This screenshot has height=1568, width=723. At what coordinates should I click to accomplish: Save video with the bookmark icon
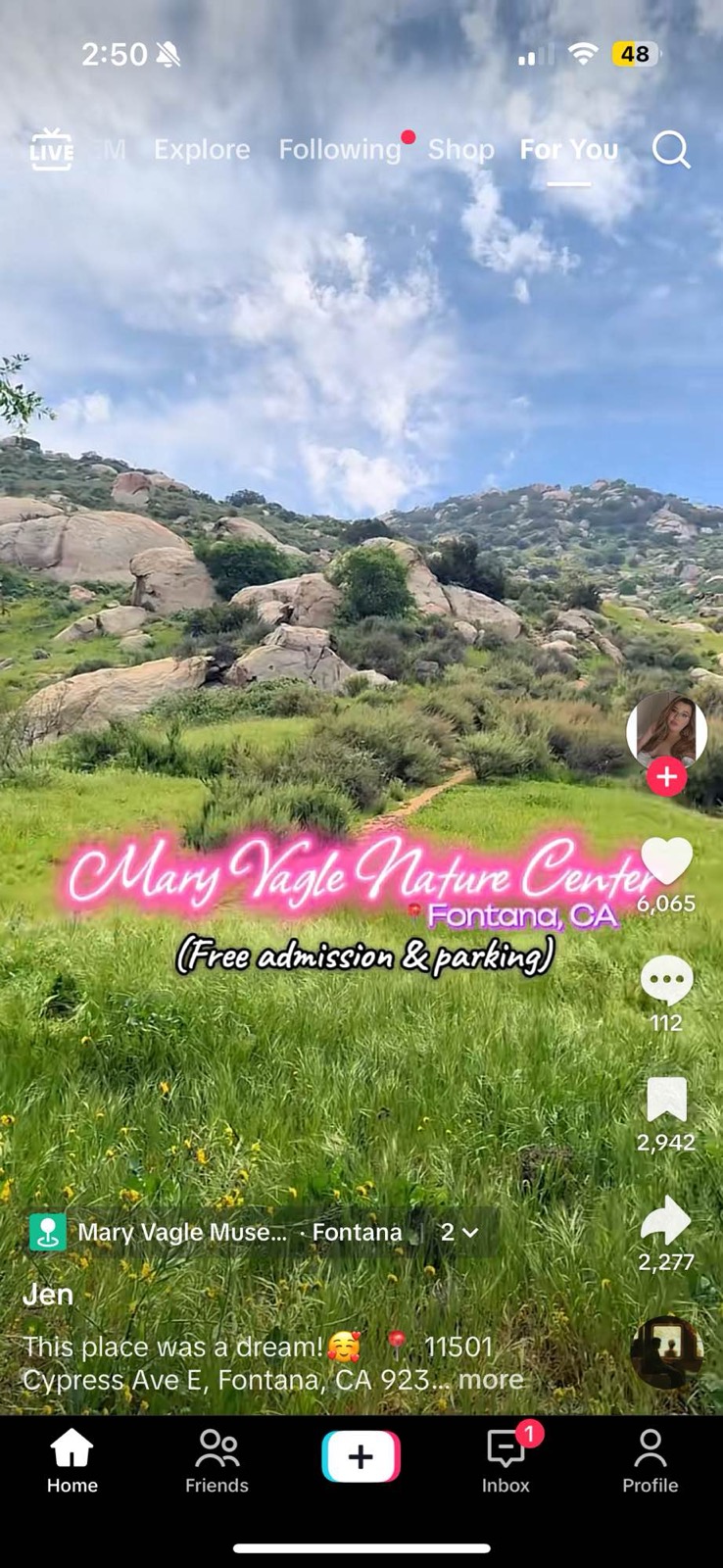(666, 1100)
